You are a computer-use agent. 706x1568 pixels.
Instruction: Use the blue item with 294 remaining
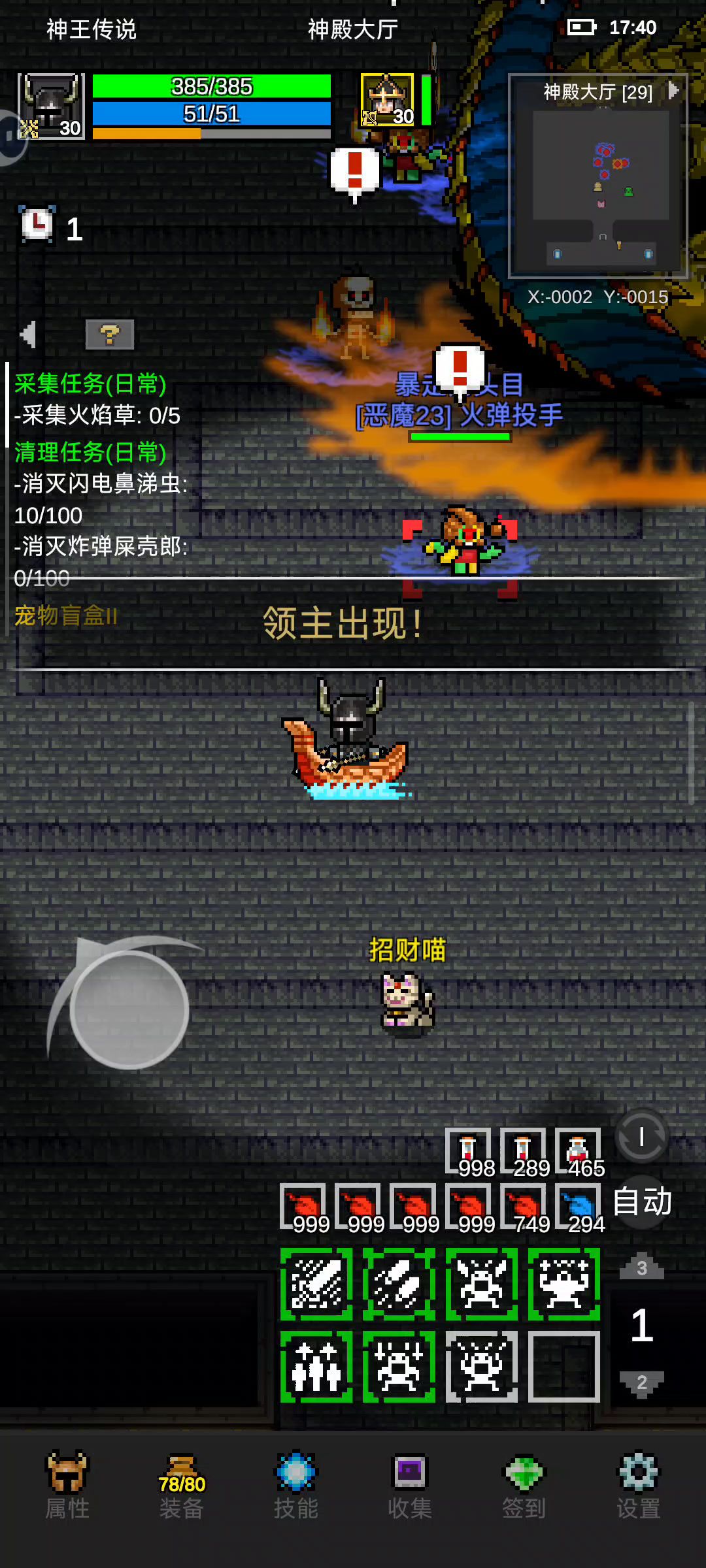(578, 1207)
